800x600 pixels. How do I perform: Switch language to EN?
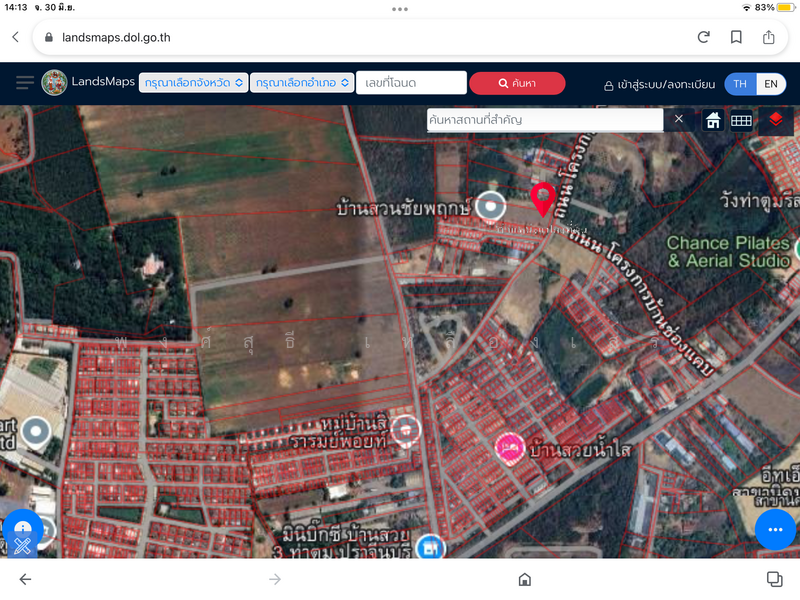click(771, 84)
